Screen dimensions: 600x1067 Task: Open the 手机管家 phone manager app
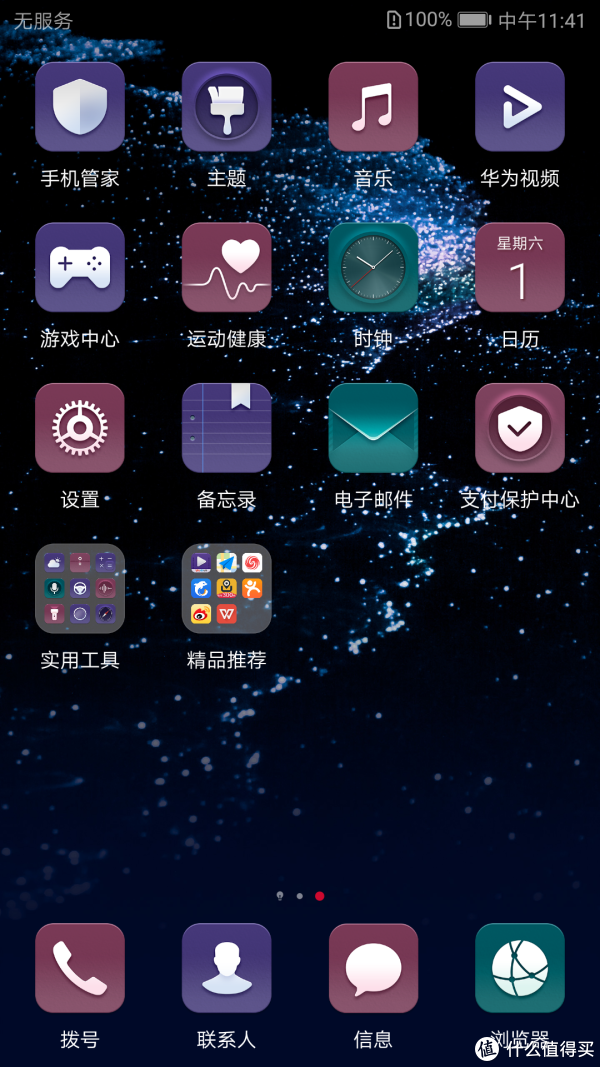click(x=80, y=107)
